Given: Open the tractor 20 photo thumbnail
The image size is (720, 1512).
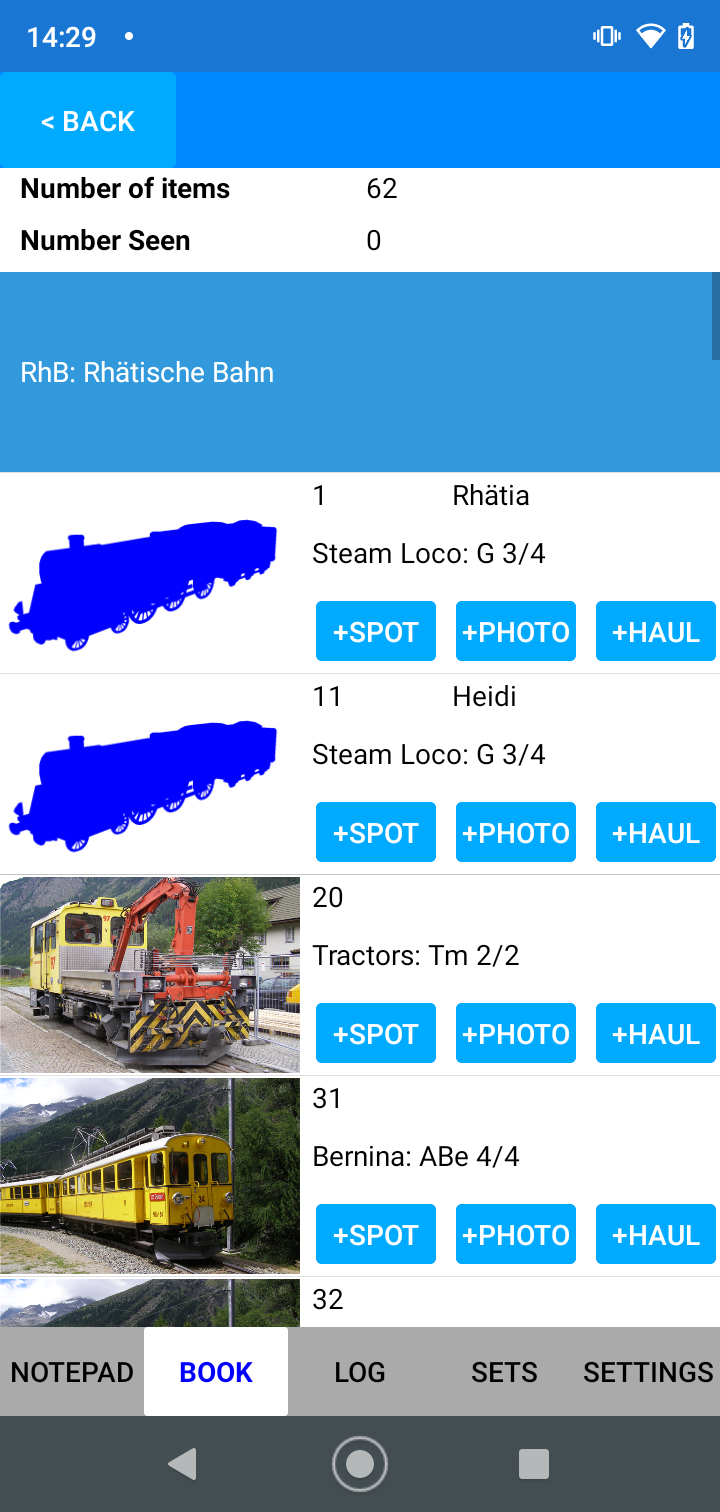Looking at the screenshot, I should tap(150, 975).
